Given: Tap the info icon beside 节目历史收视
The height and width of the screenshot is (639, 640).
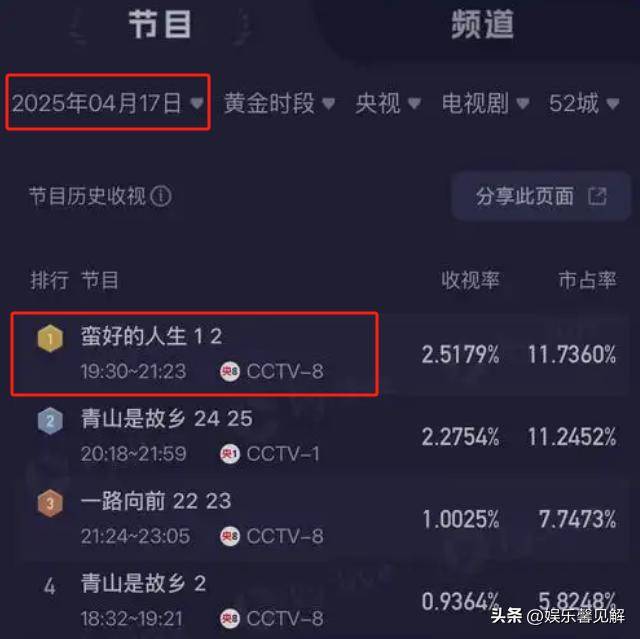Looking at the screenshot, I should [x=161, y=196].
